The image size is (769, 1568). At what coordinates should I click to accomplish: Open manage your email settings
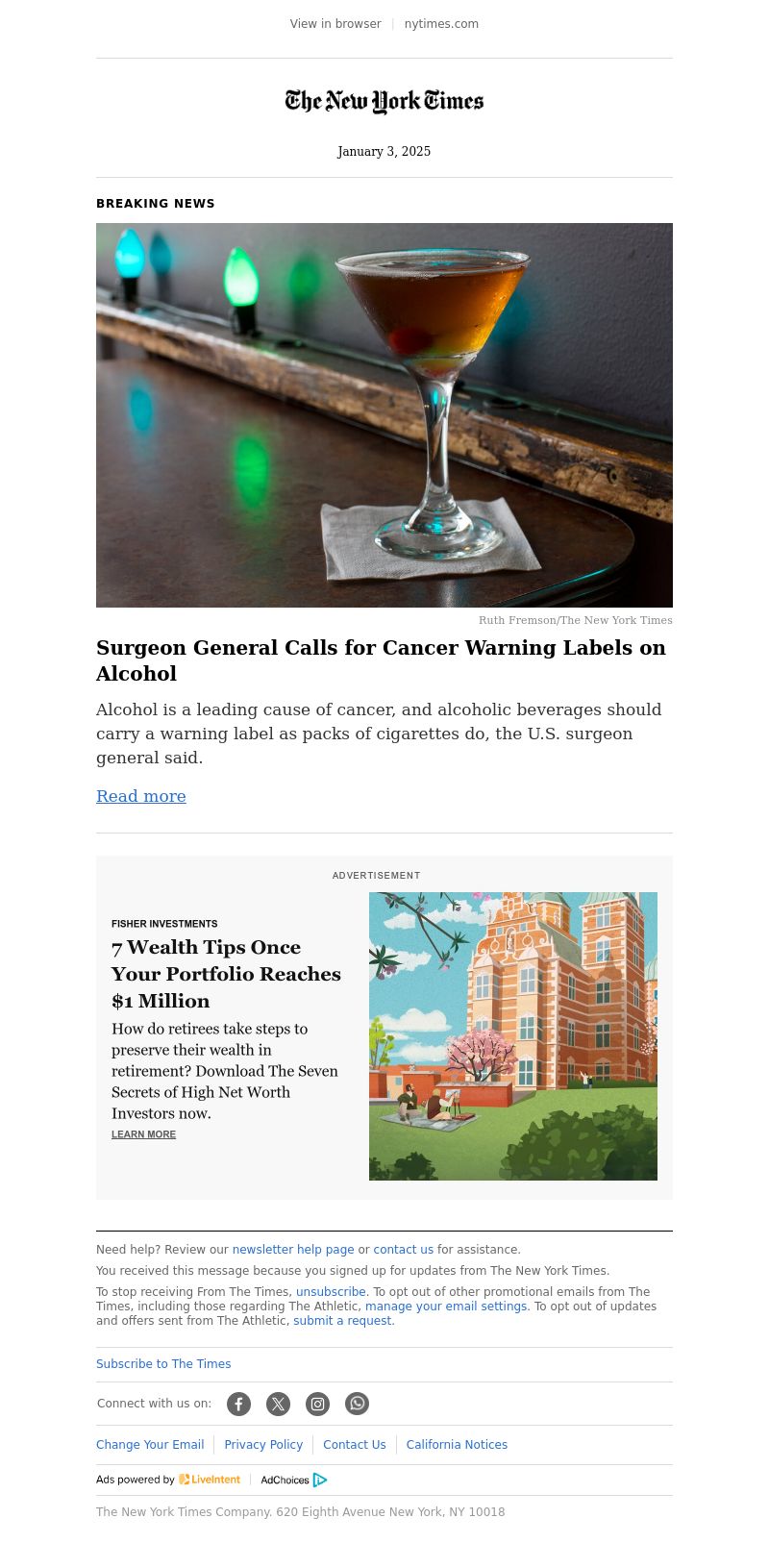click(446, 1307)
